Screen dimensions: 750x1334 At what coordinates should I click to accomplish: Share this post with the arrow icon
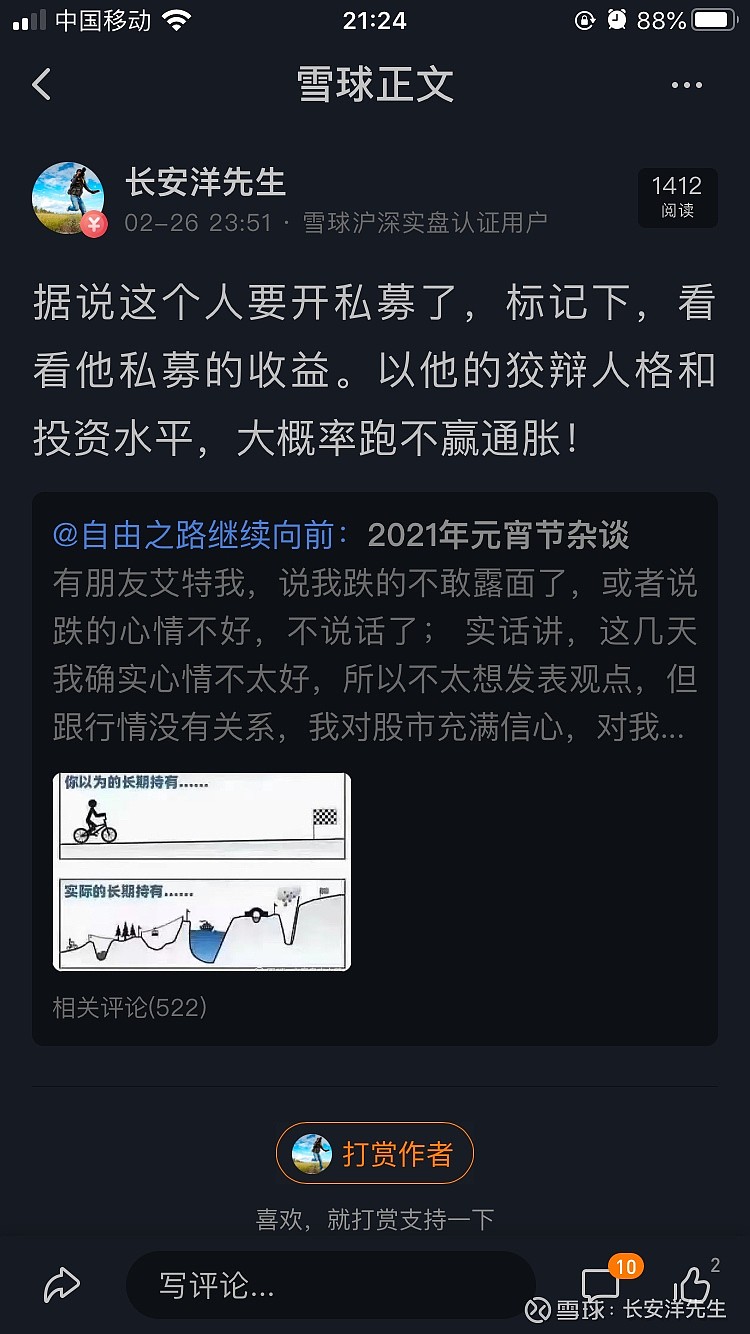(62, 1285)
